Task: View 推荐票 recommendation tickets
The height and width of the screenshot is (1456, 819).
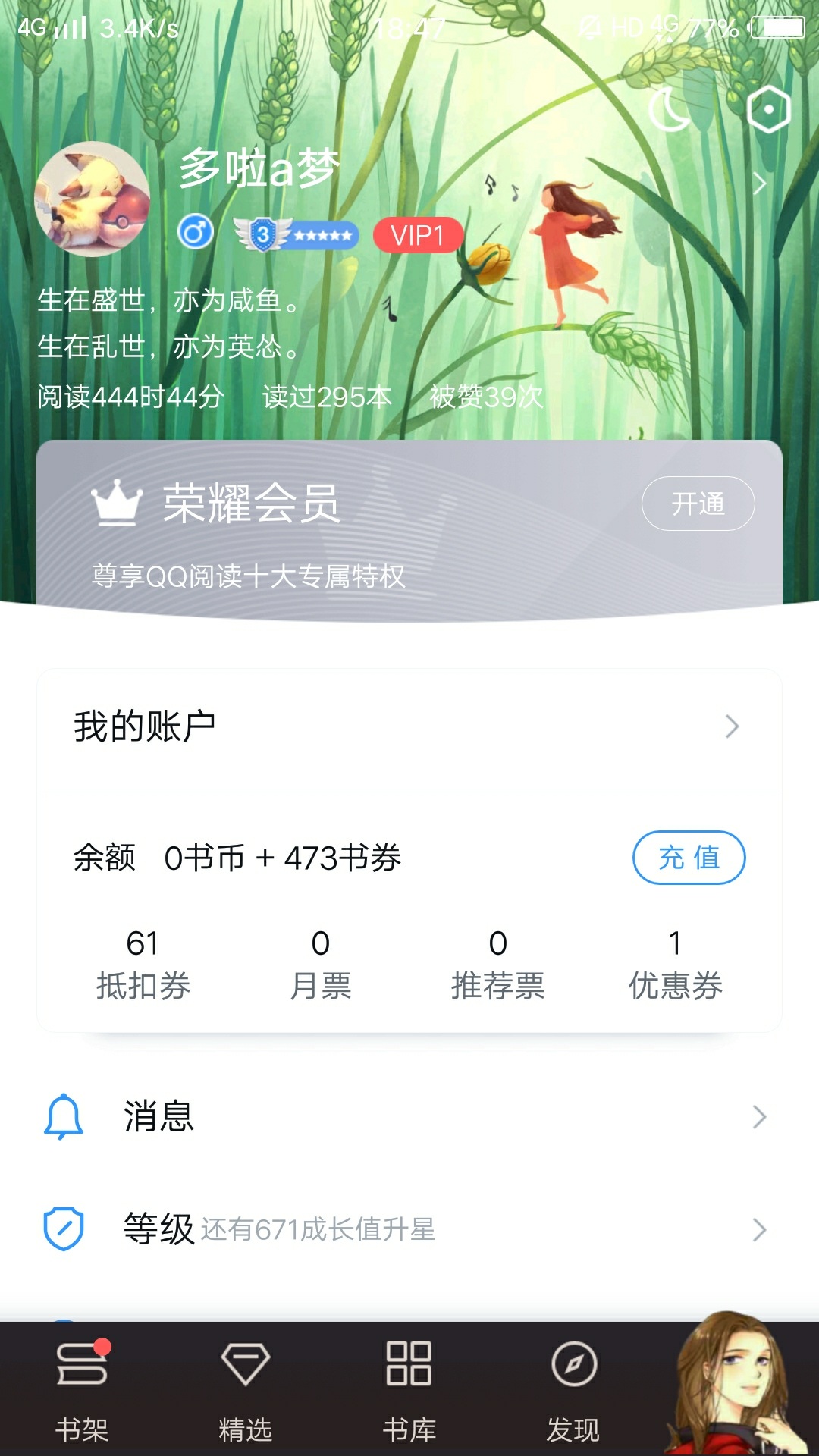Action: click(497, 965)
